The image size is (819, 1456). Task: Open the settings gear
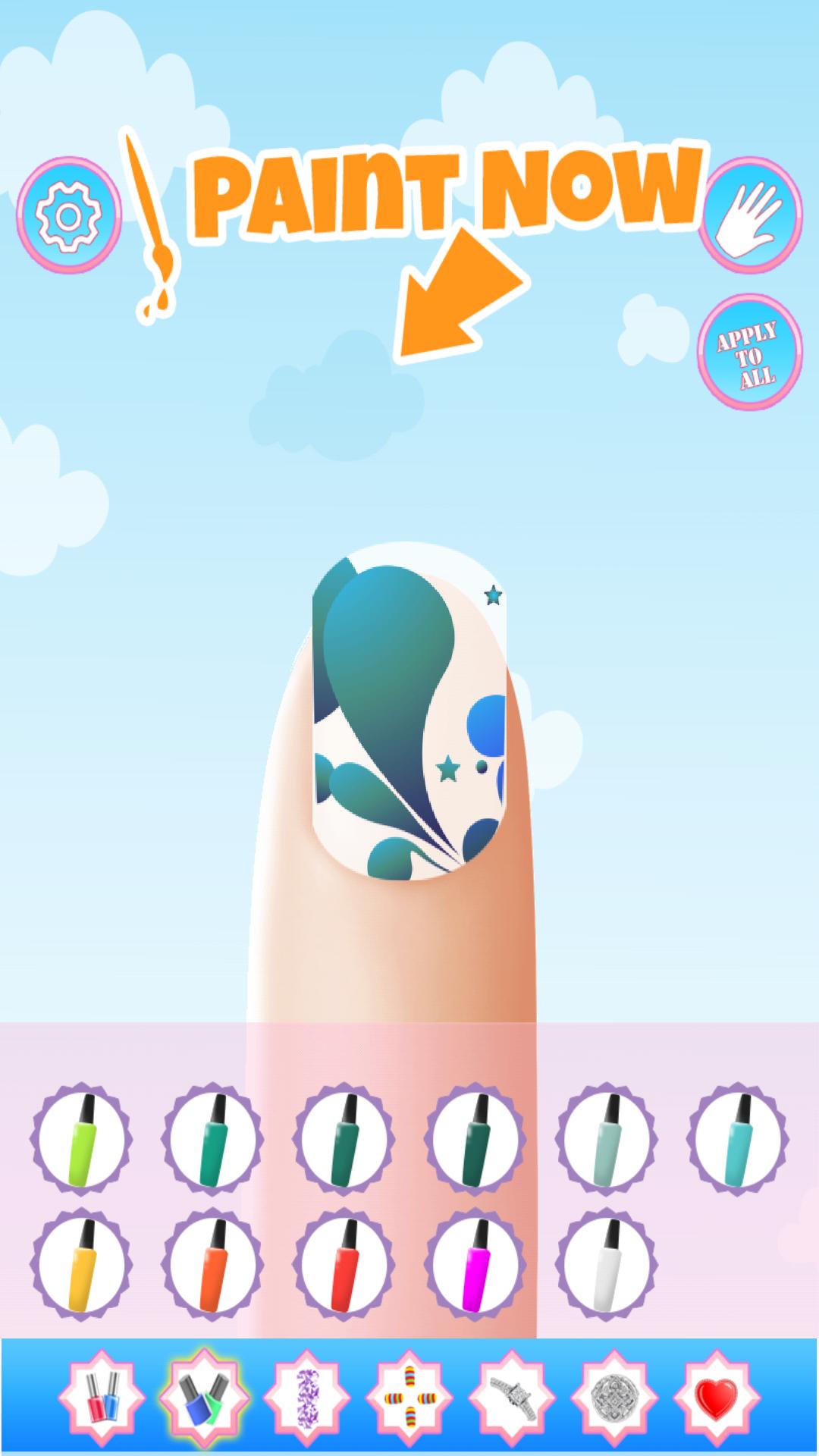[x=68, y=215]
